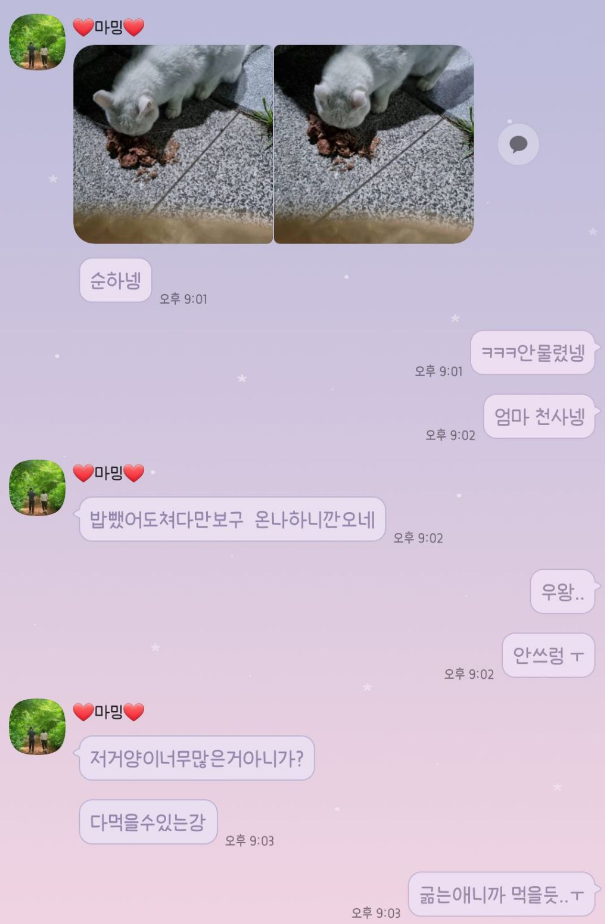
Task: Open 마밍's profile picture above the cat photos
Action: [37, 43]
